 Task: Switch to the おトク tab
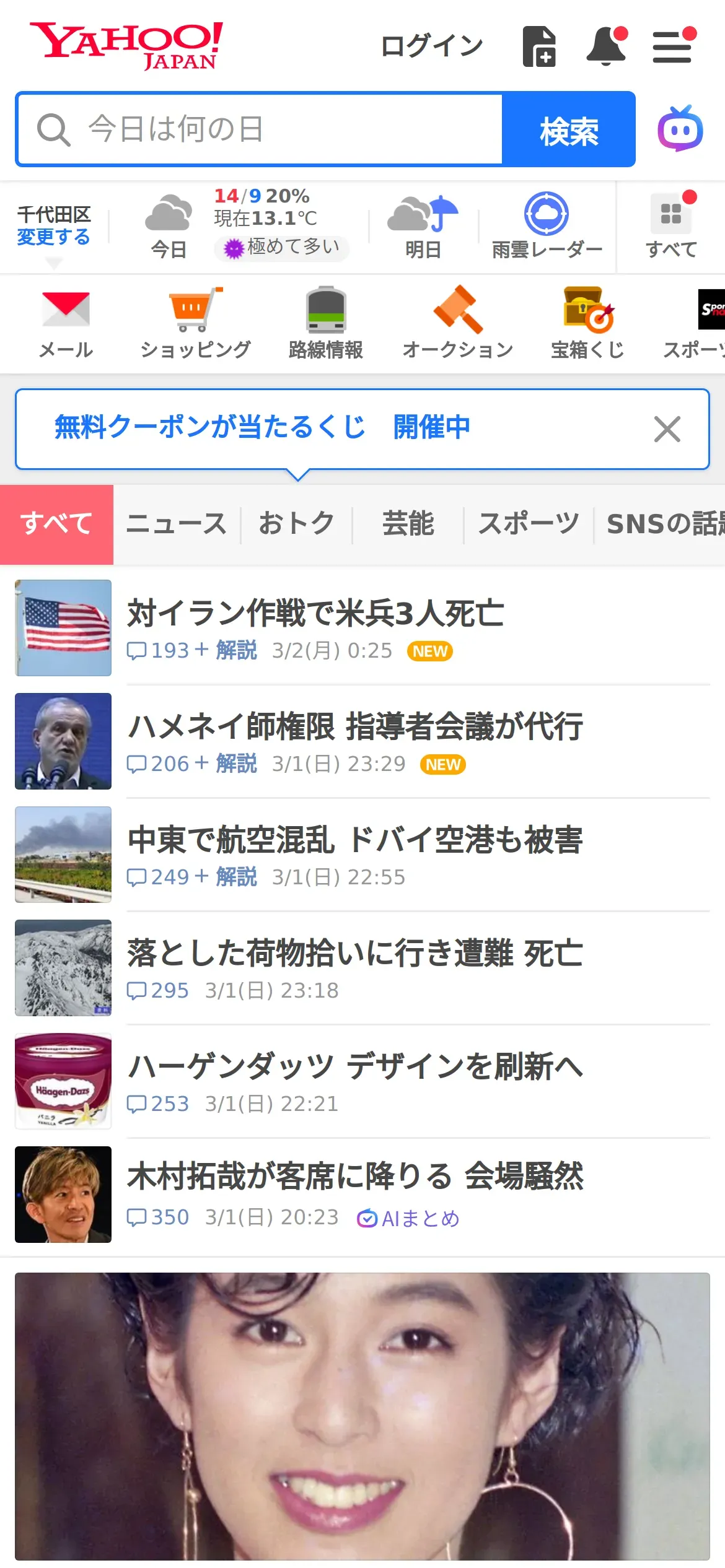296,524
